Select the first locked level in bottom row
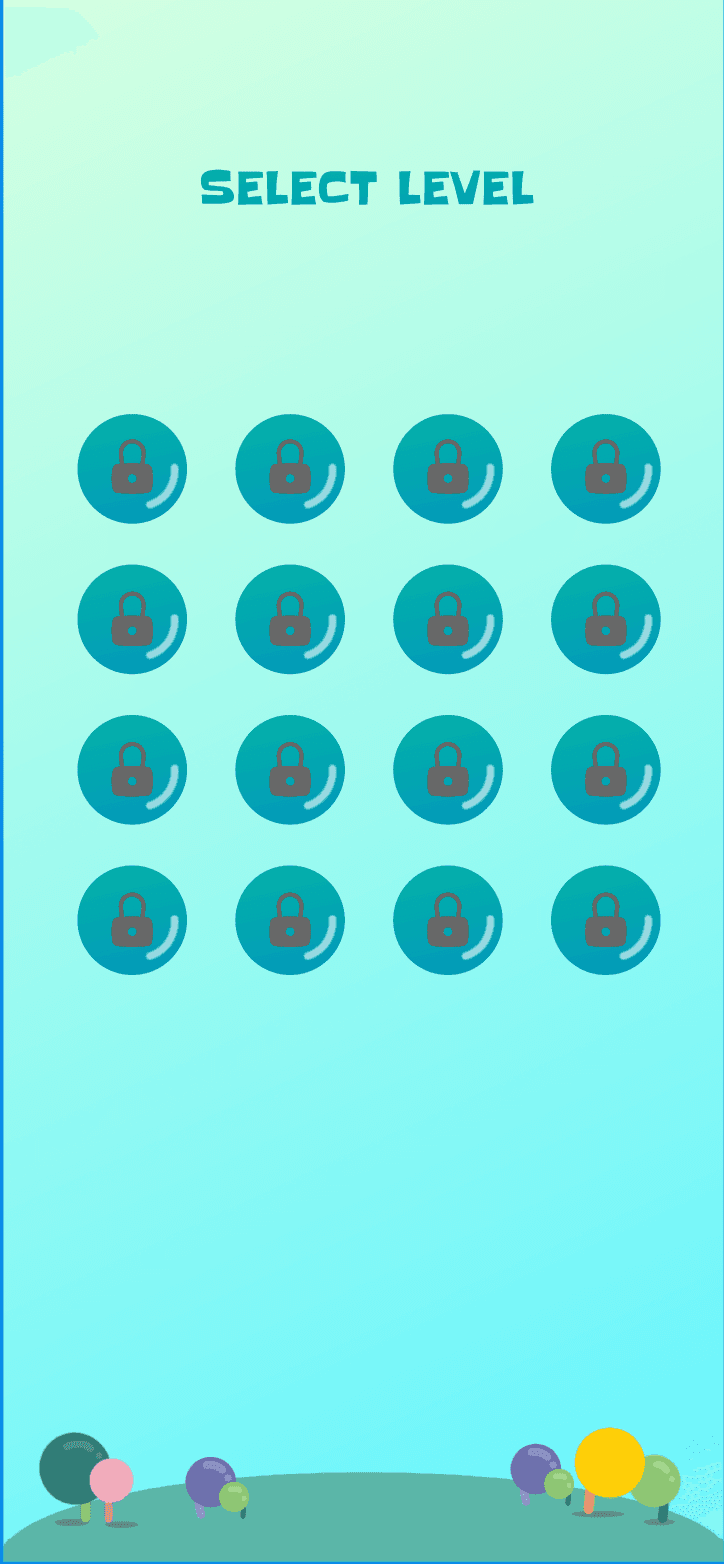The height and width of the screenshot is (1564, 724). (132, 920)
